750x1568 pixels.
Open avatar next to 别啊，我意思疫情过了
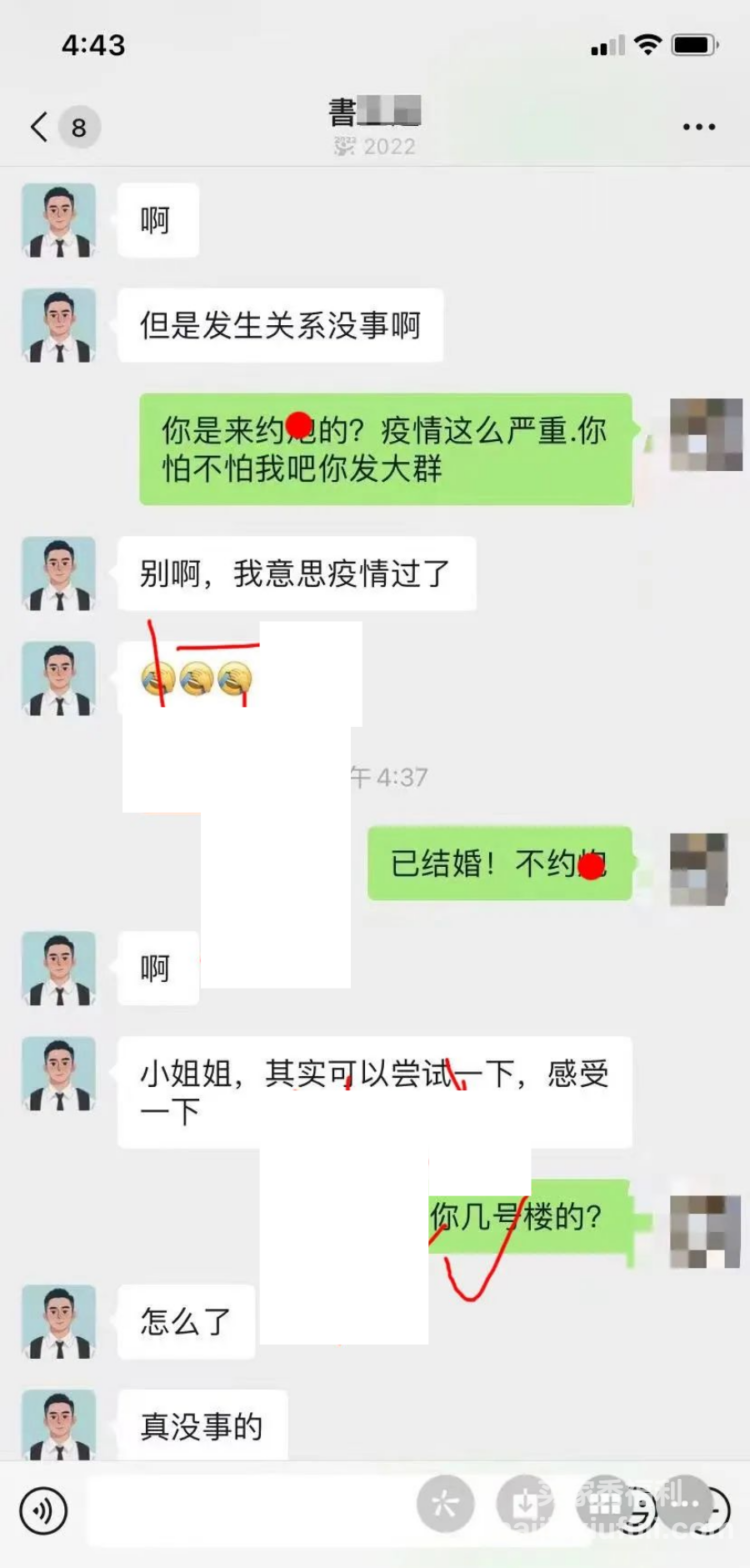59,573
